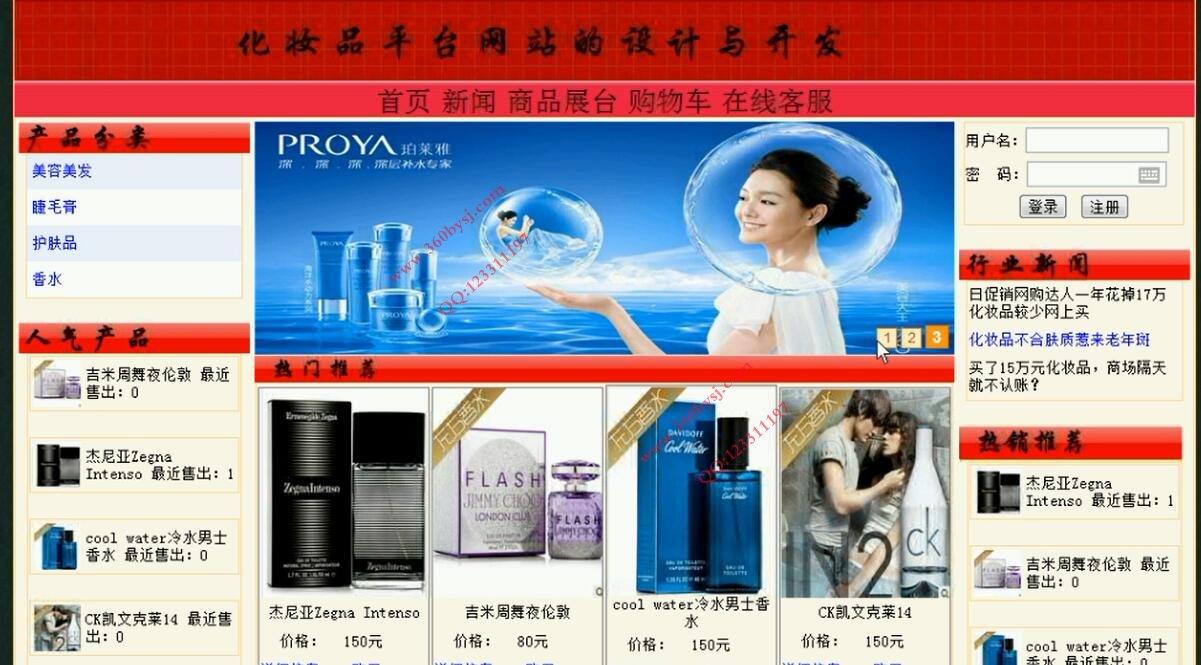
Task: Open the 首页 navigation link
Action: coord(403,101)
